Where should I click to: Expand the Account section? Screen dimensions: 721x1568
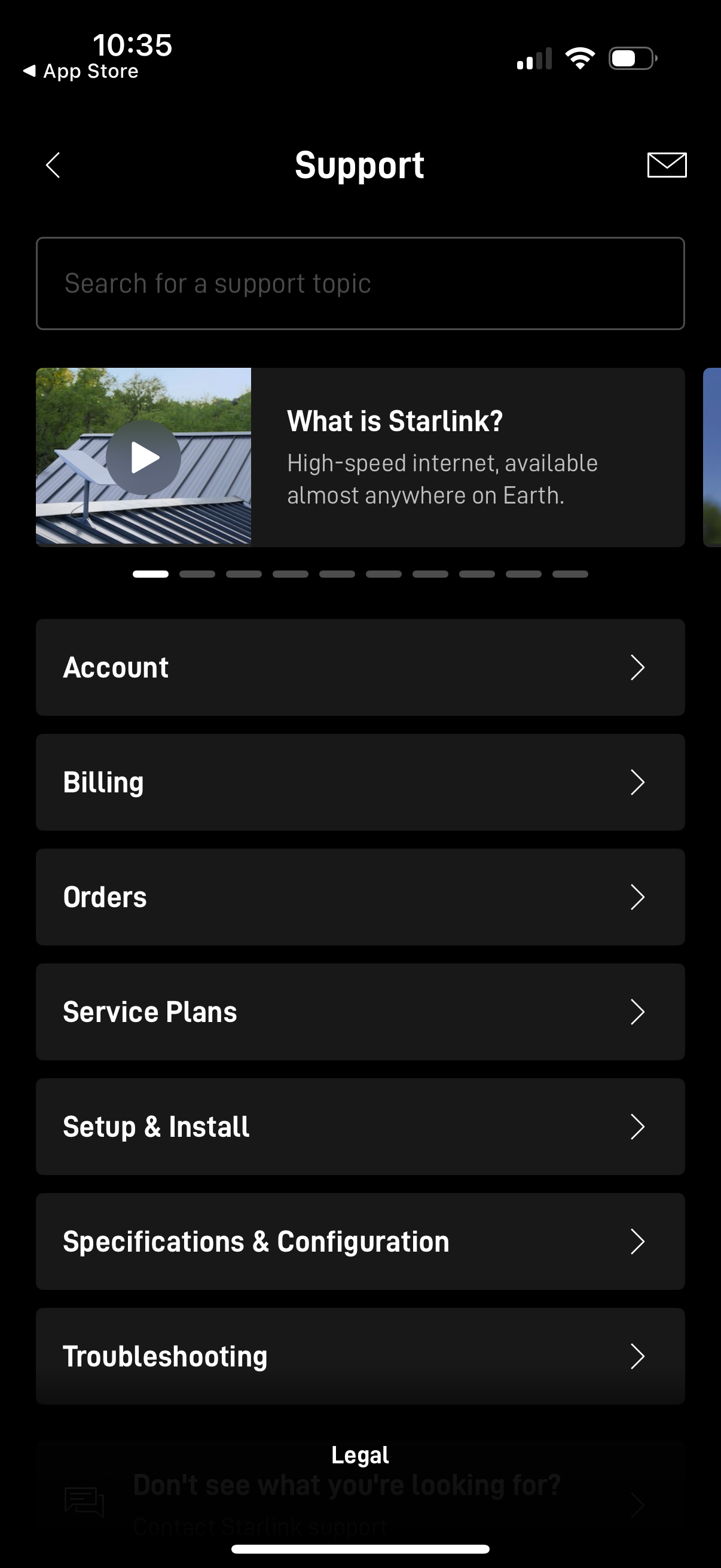[x=360, y=667]
